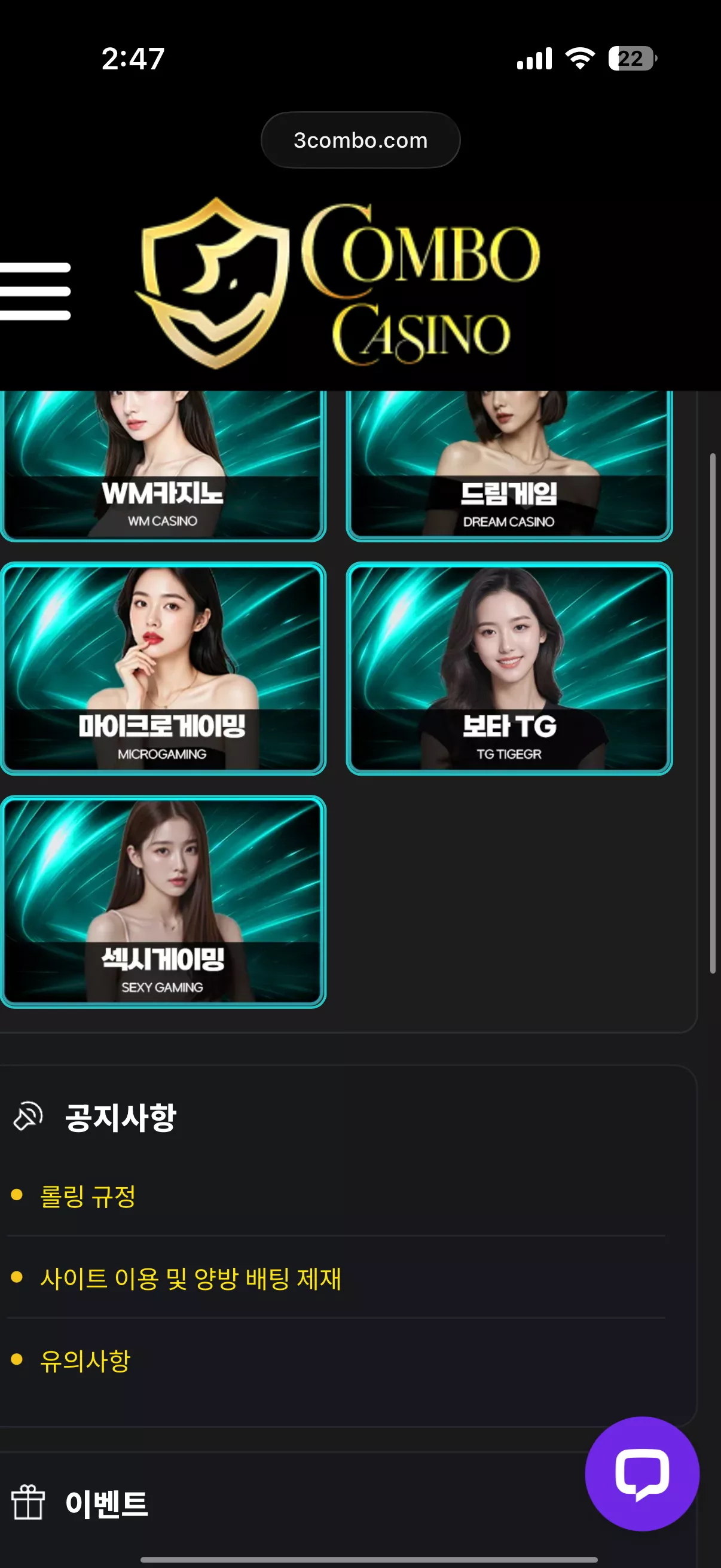Read the 롤링 규정 notice
Screen dimensions: 721x1568
tap(88, 1196)
